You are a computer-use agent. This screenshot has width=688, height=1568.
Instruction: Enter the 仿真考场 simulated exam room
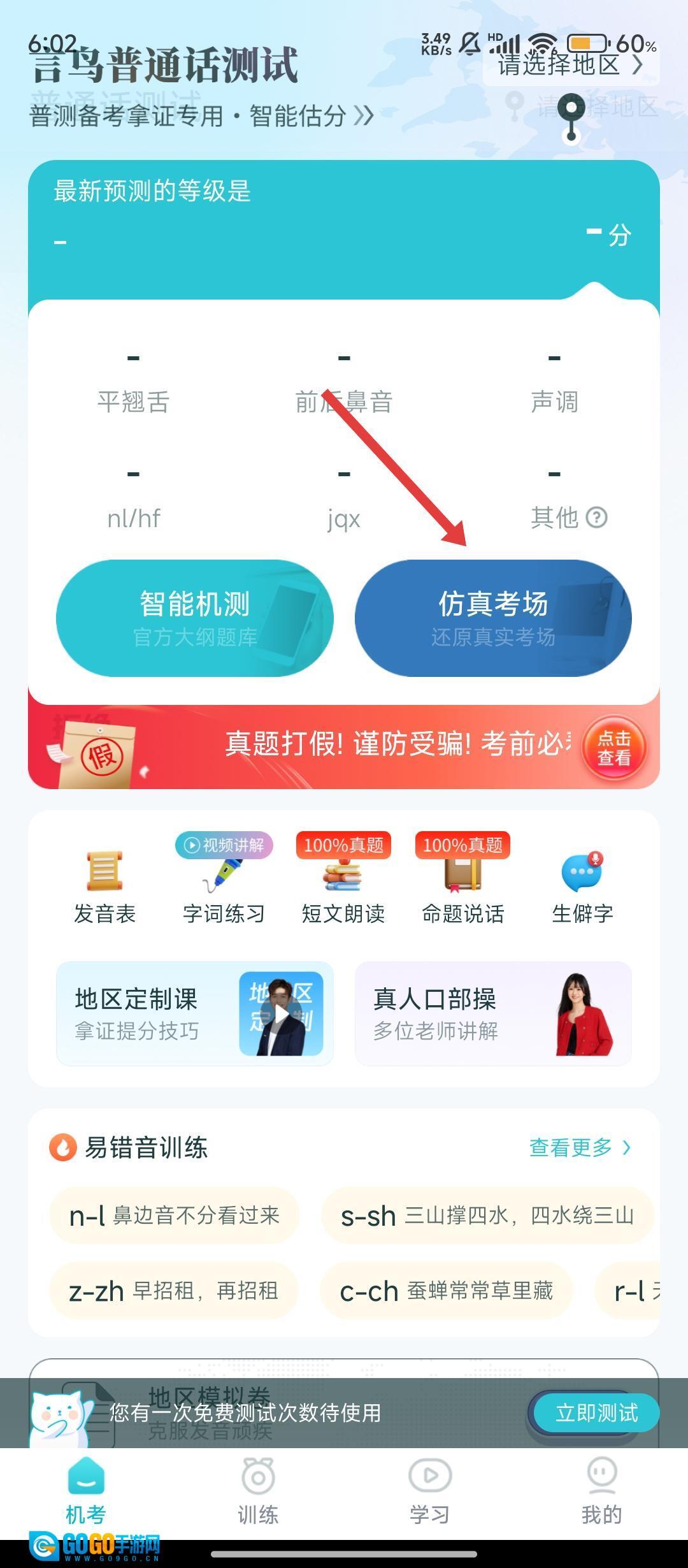point(492,617)
